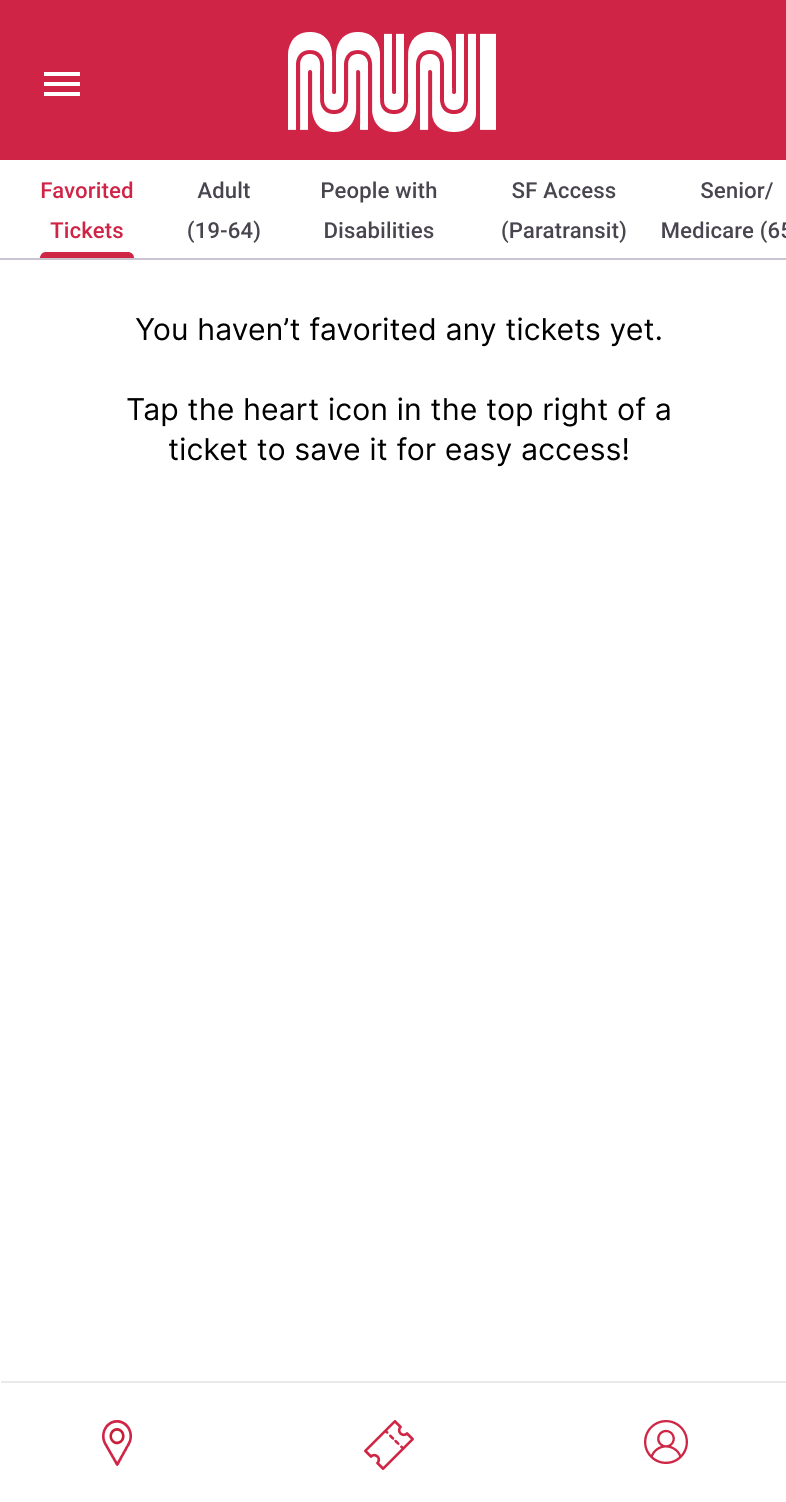Open the account profile tab

tap(666, 1442)
